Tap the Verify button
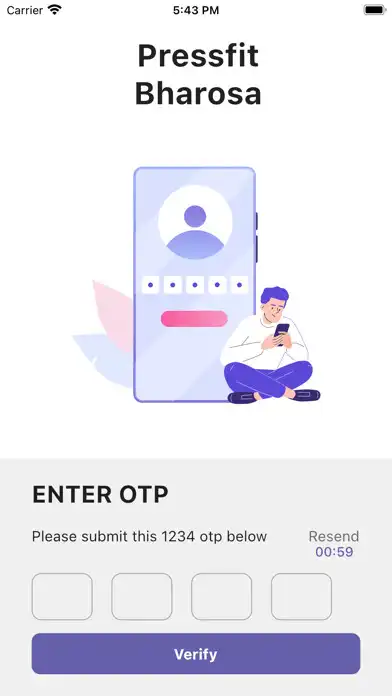 tap(196, 653)
